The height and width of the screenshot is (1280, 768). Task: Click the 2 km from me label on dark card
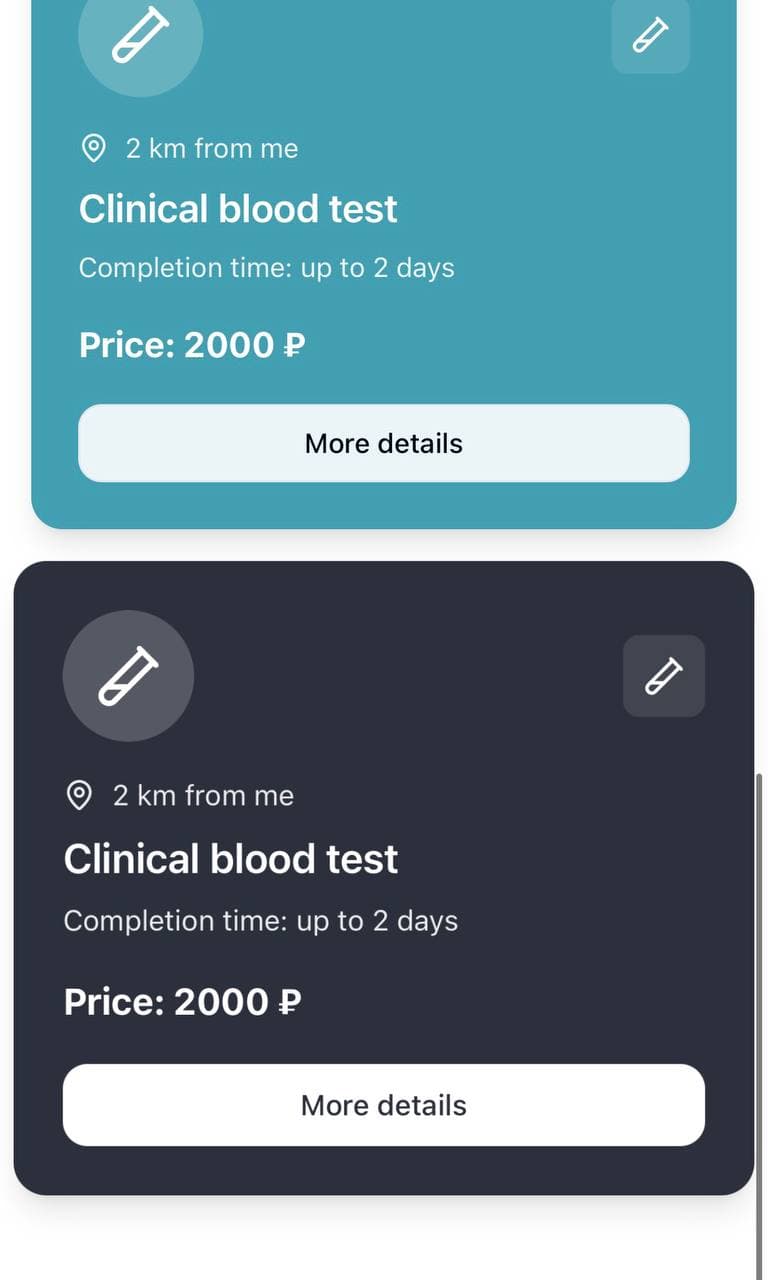point(203,795)
